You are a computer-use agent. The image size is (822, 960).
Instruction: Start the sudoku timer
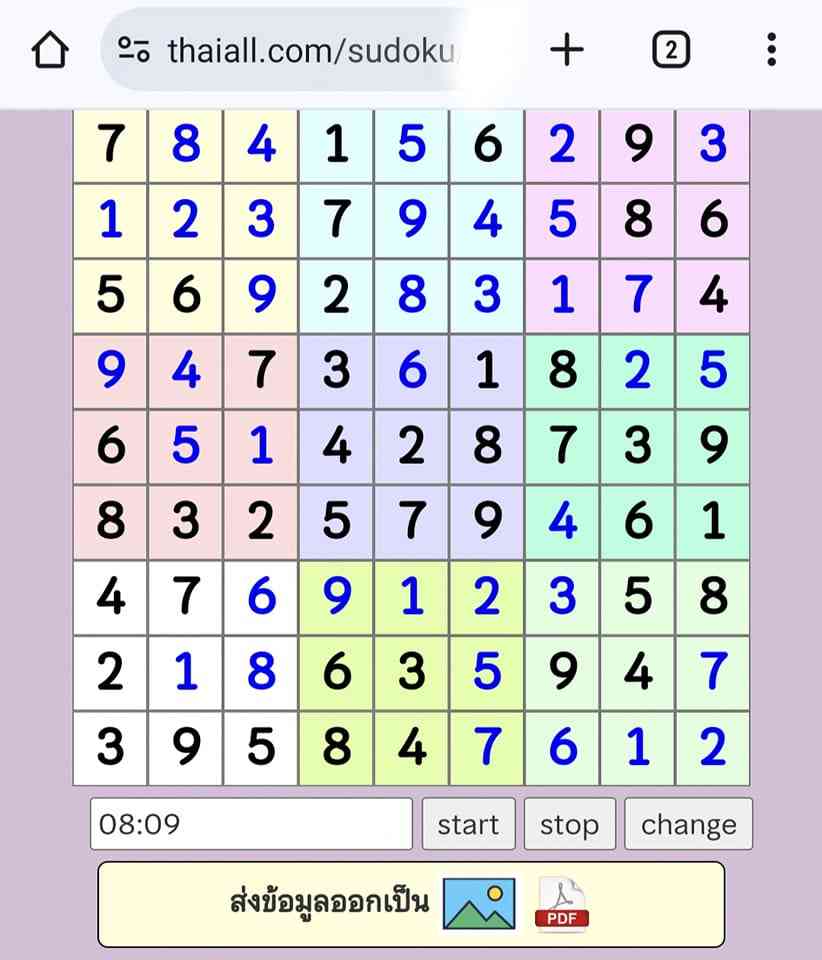468,824
